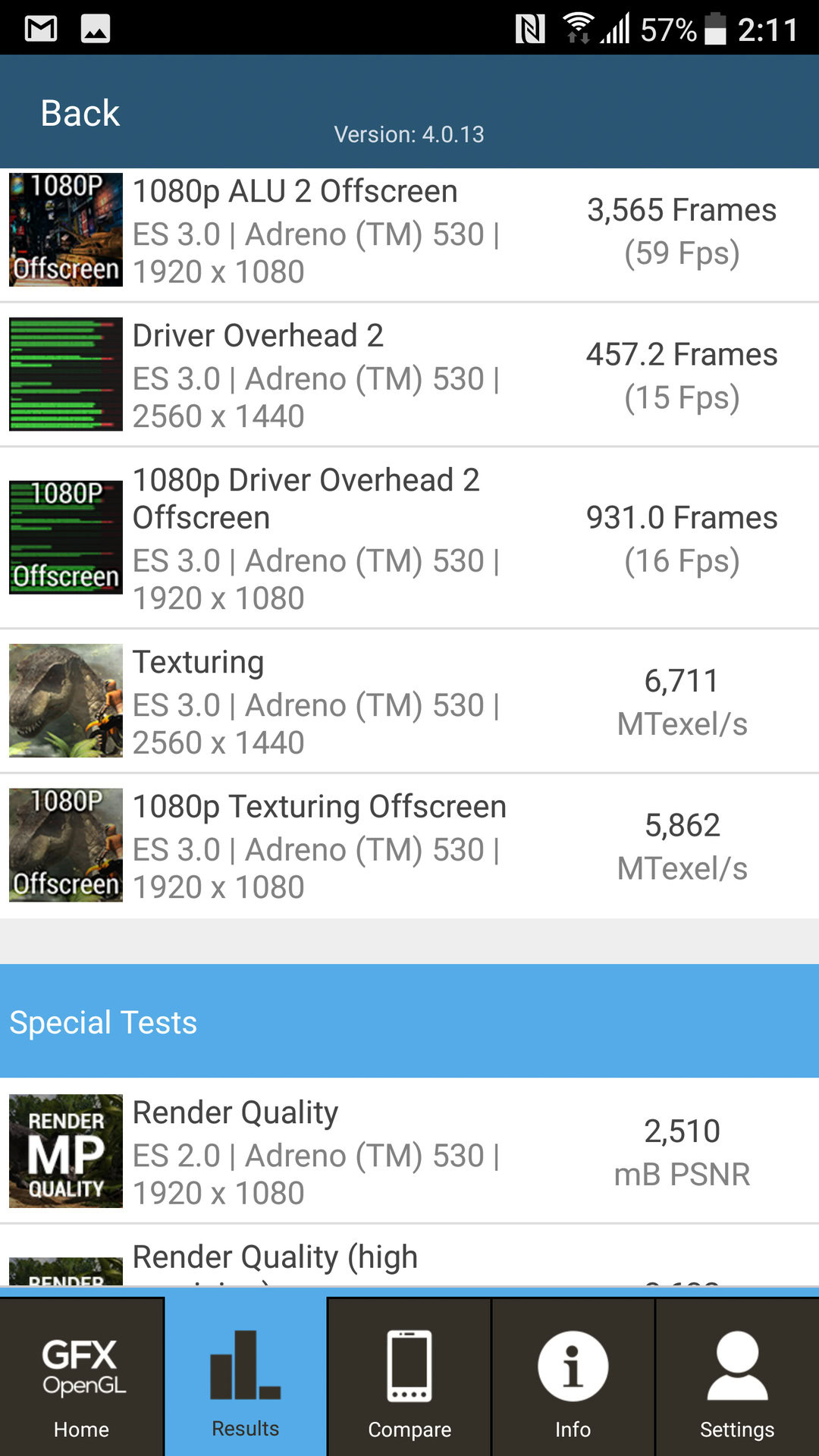Open the 1080p Texturing Offscreen result
The width and height of the screenshot is (819, 1456).
tap(409, 846)
